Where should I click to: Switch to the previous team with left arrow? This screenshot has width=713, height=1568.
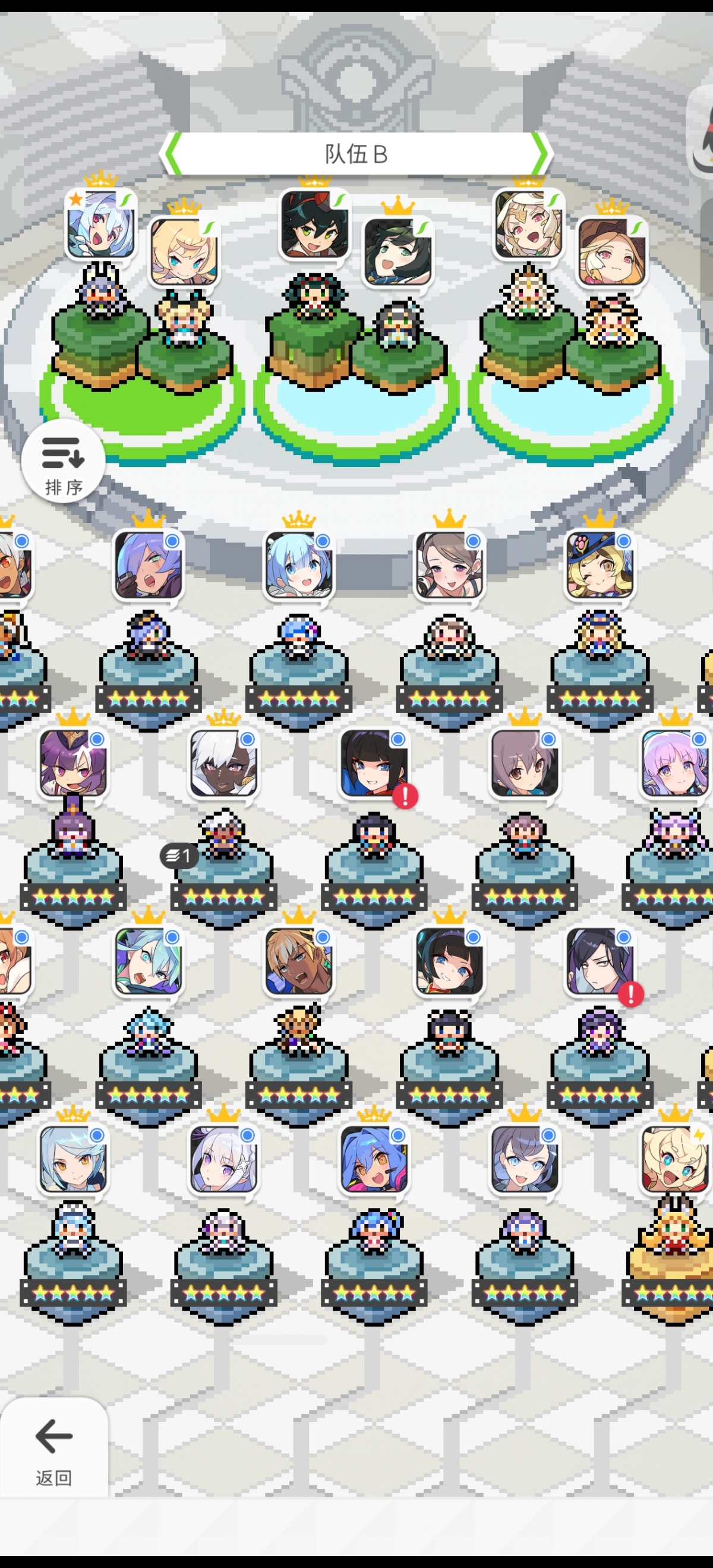coord(173,154)
